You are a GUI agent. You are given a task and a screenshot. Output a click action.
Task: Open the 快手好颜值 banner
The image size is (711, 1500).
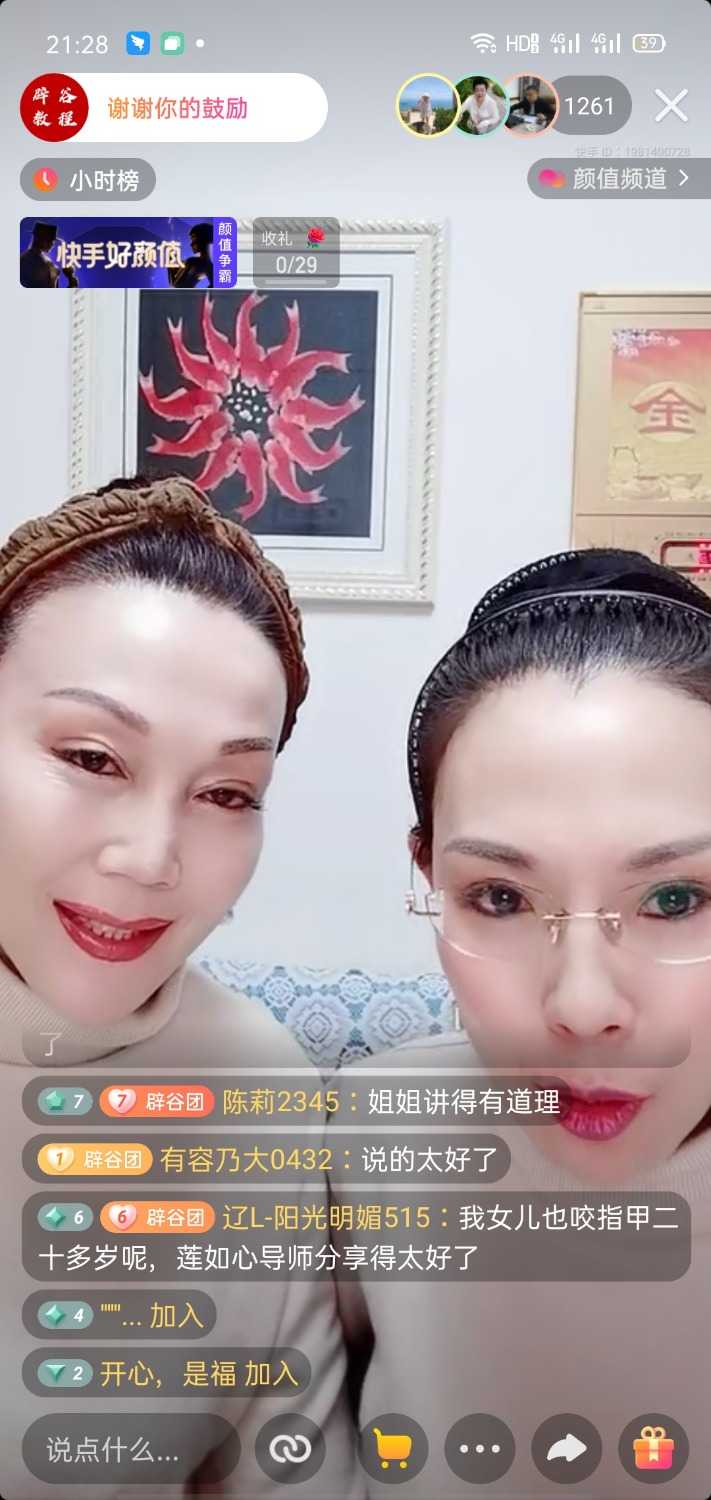128,253
